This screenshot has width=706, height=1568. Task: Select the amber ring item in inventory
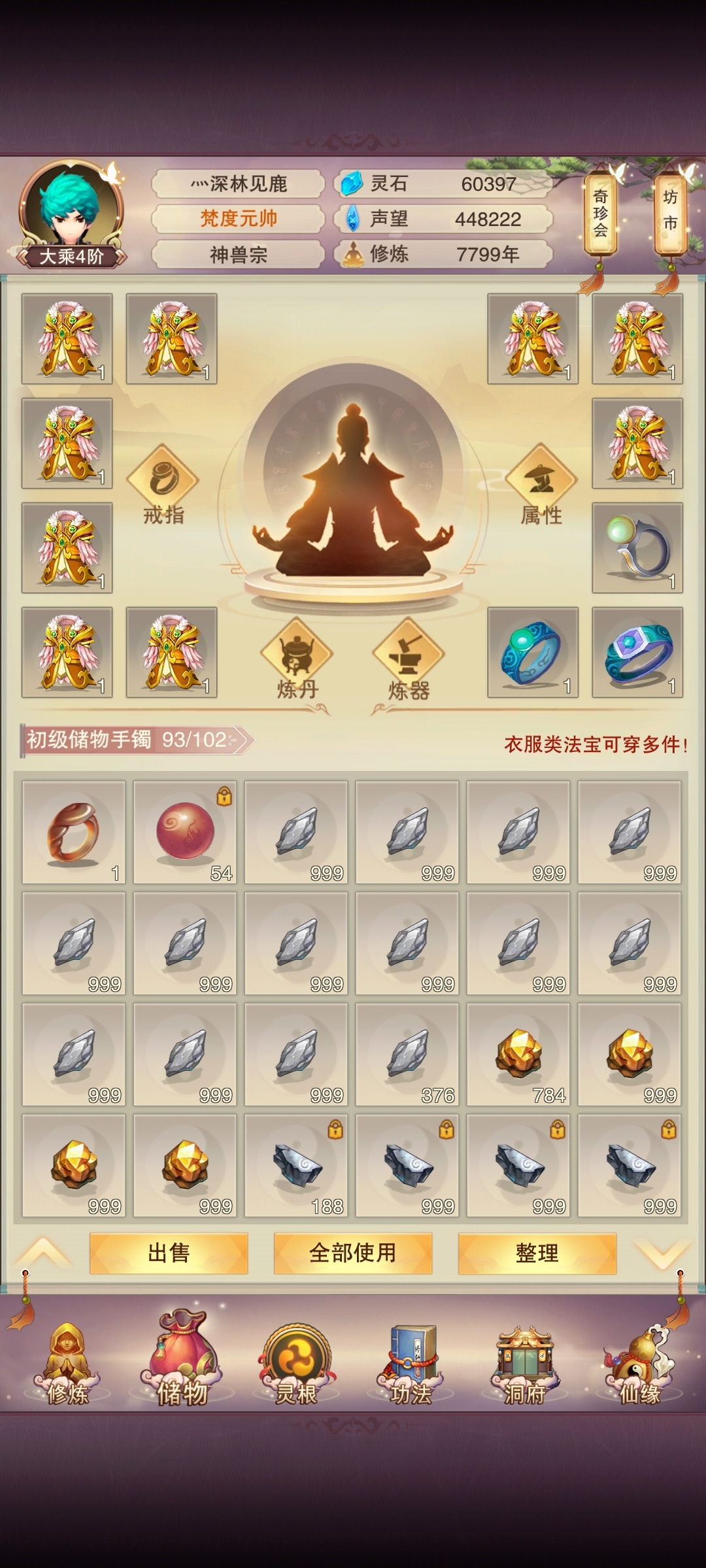point(74,832)
